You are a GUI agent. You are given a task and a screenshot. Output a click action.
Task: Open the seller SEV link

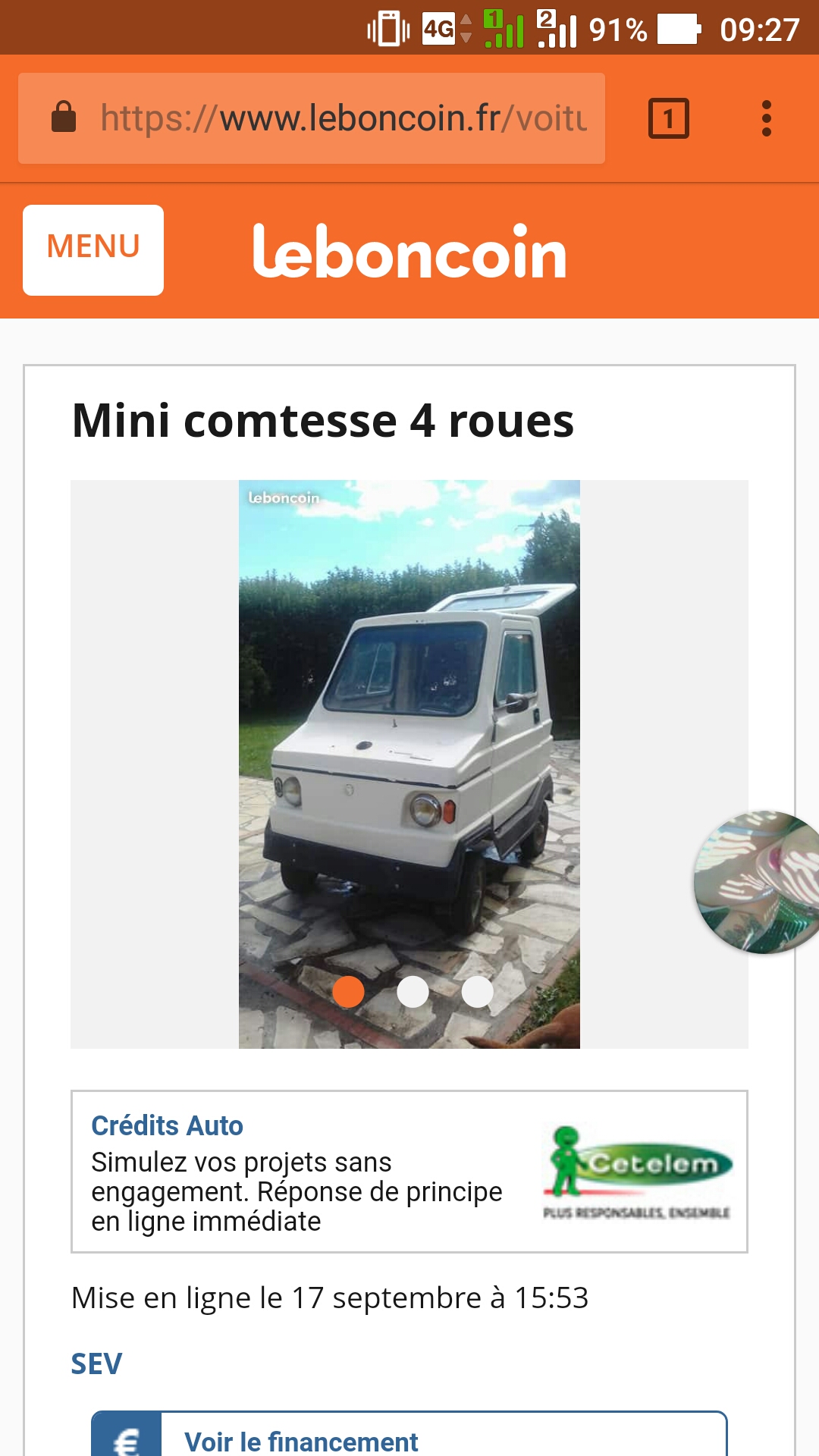point(96,1363)
